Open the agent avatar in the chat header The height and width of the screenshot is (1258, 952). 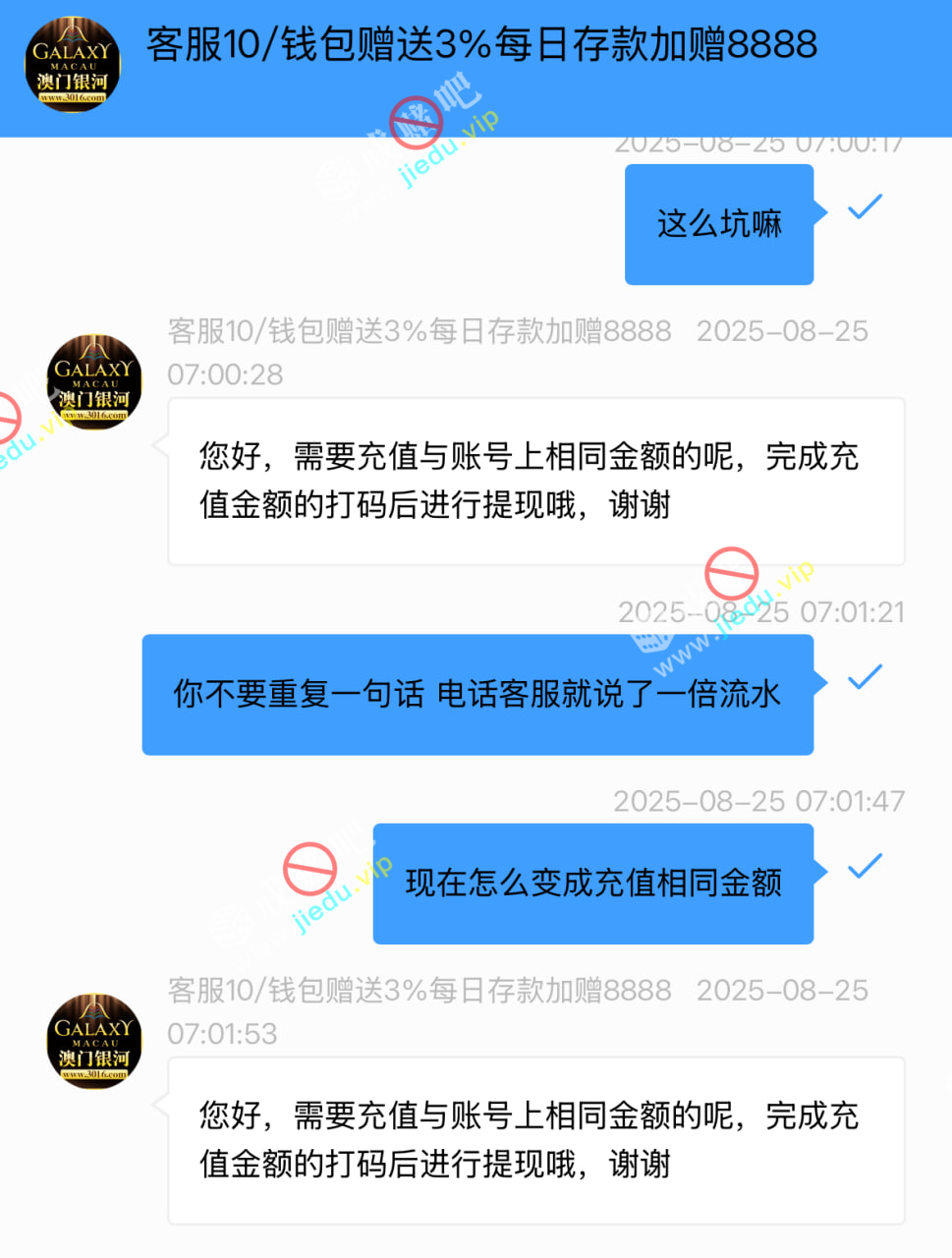pos(72,64)
